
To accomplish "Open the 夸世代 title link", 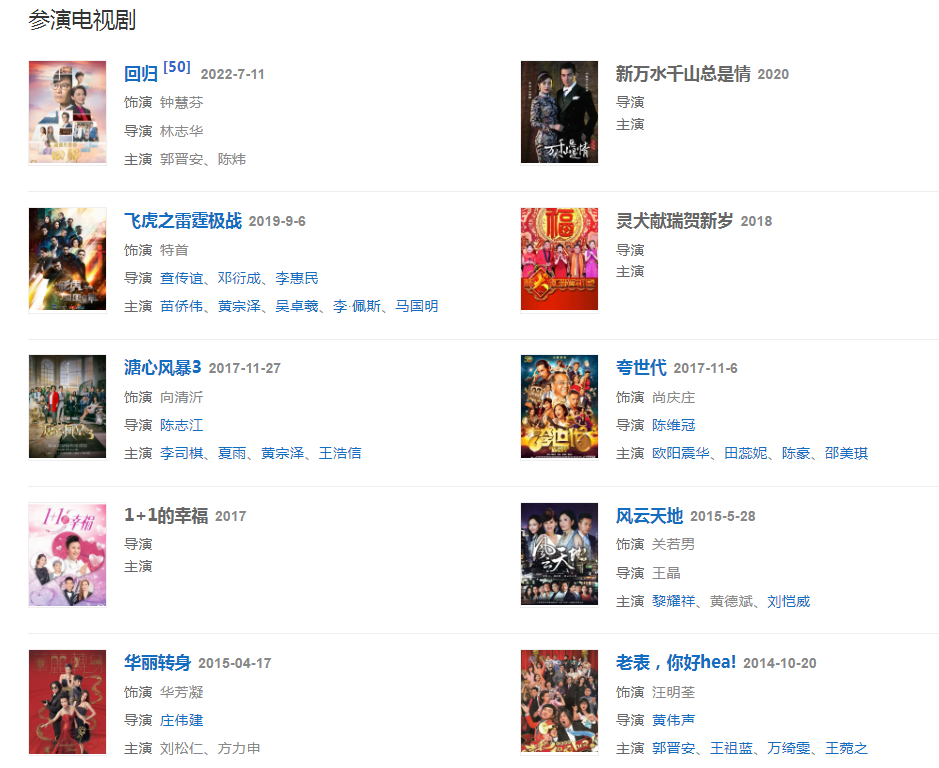I will click(641, 368).
